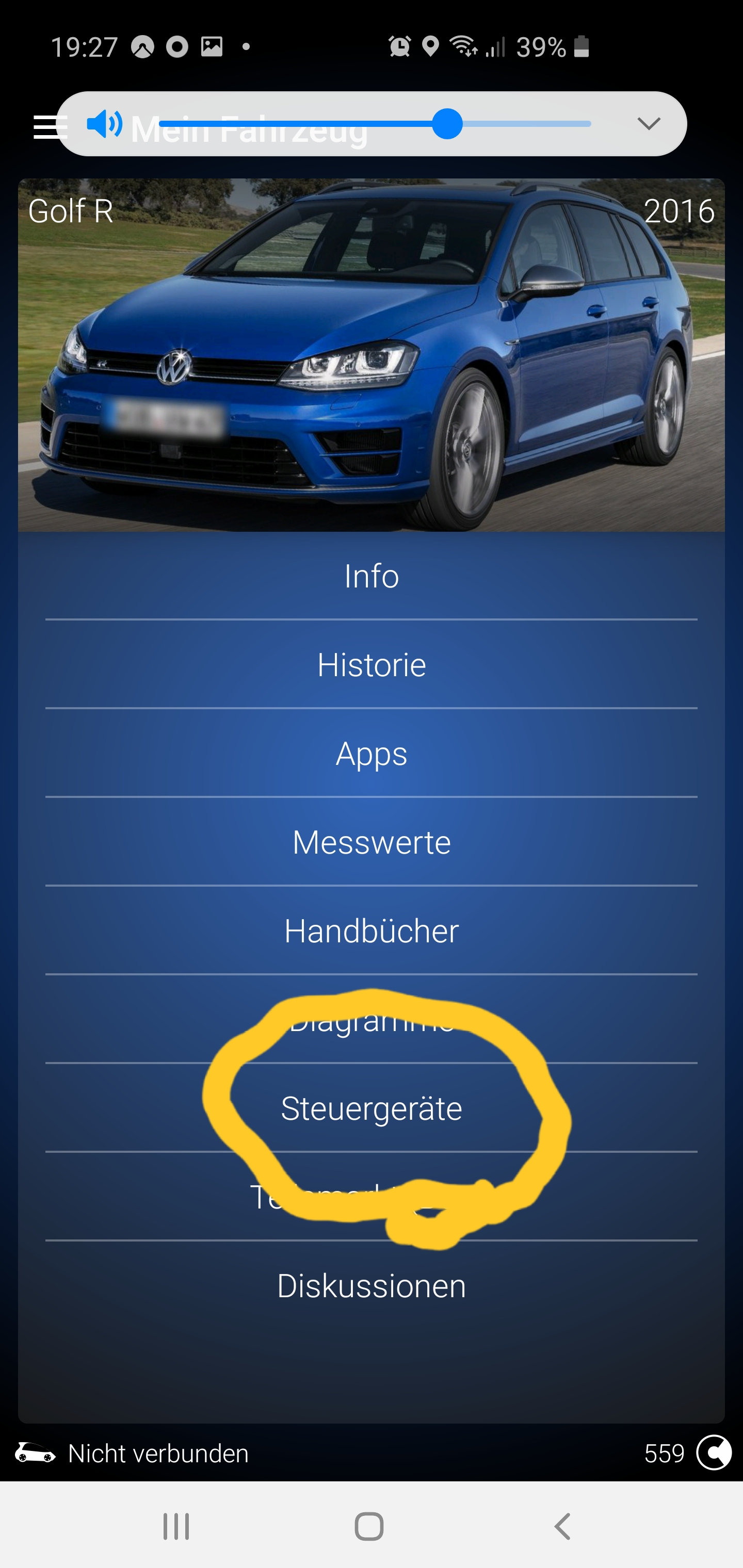Expand the volume panel chevron

(649, 124)
